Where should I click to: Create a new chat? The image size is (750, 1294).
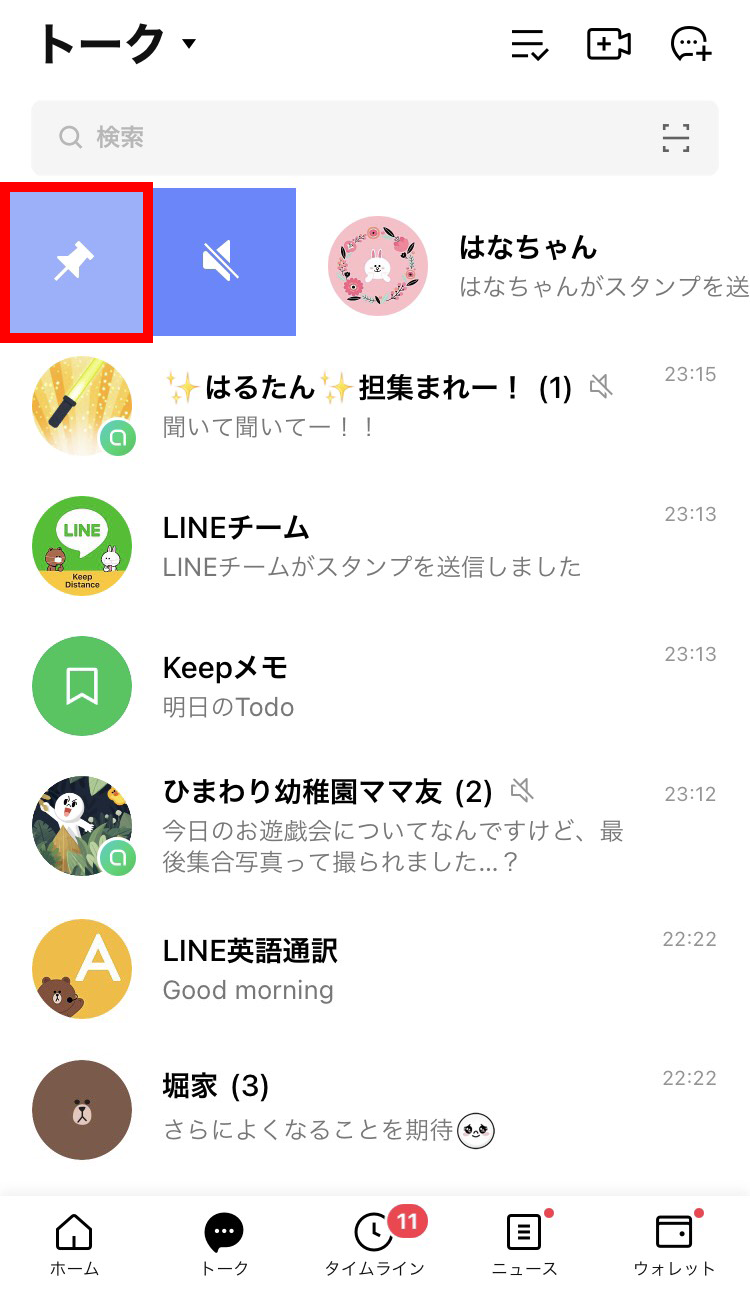[690, 44]
